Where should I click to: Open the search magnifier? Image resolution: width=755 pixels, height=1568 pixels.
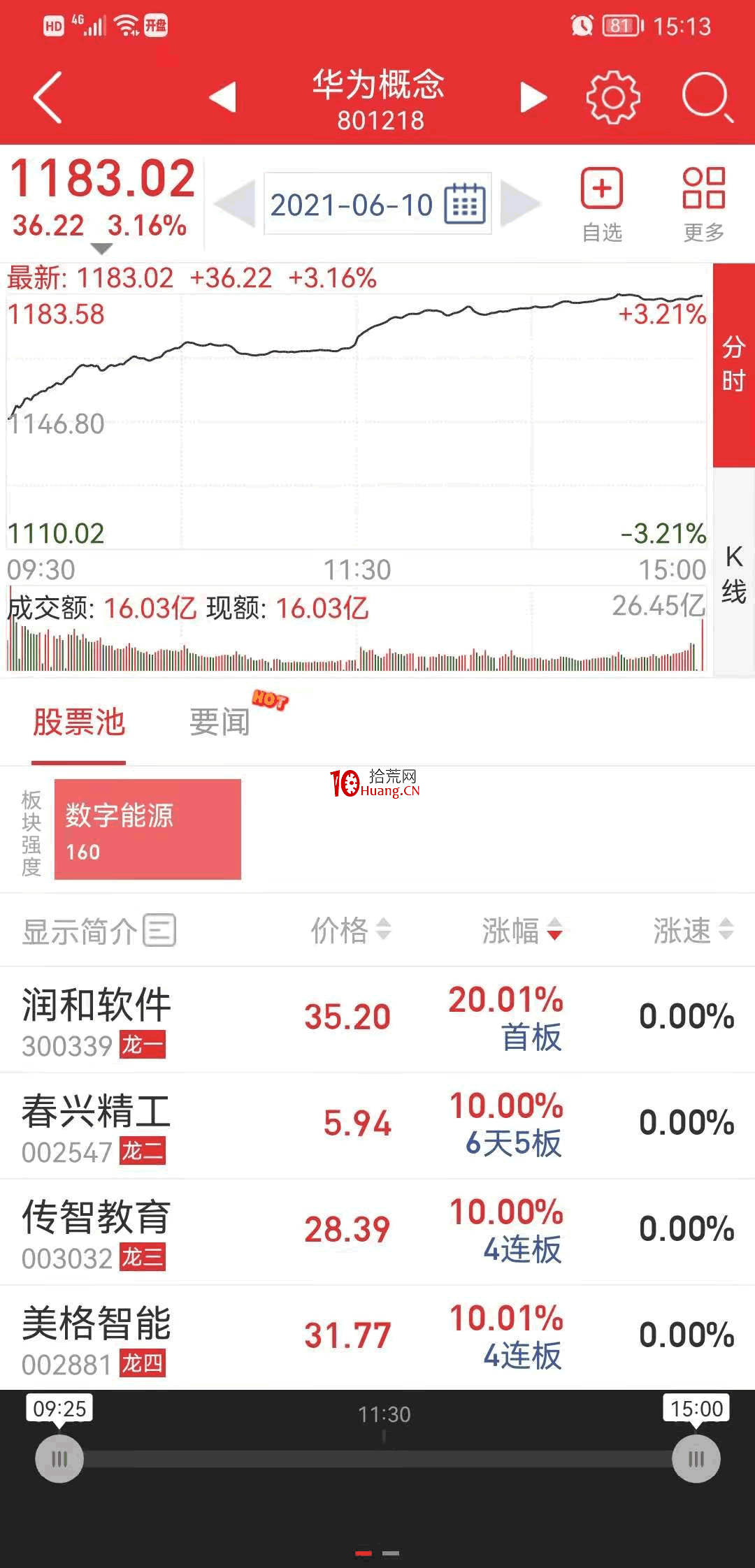(x=709, y=98)
